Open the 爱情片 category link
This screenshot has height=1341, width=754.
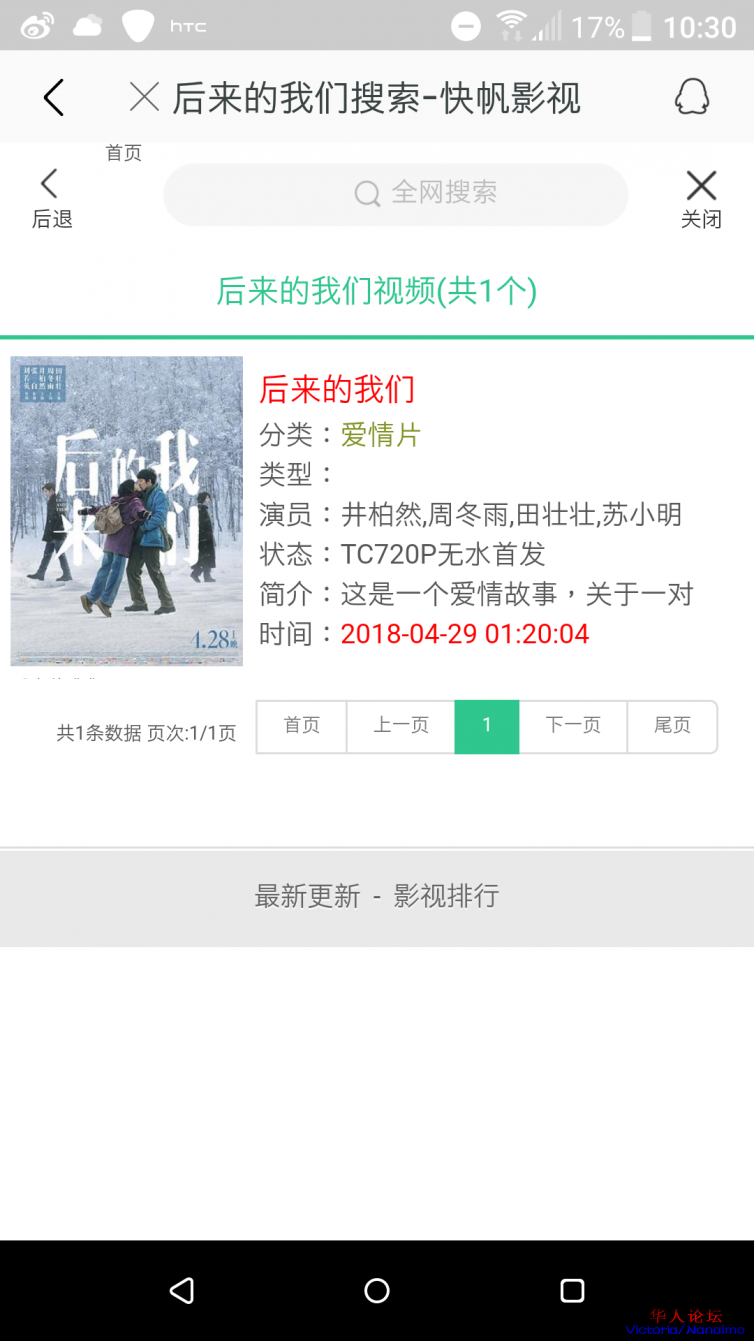tap(381, 435)
